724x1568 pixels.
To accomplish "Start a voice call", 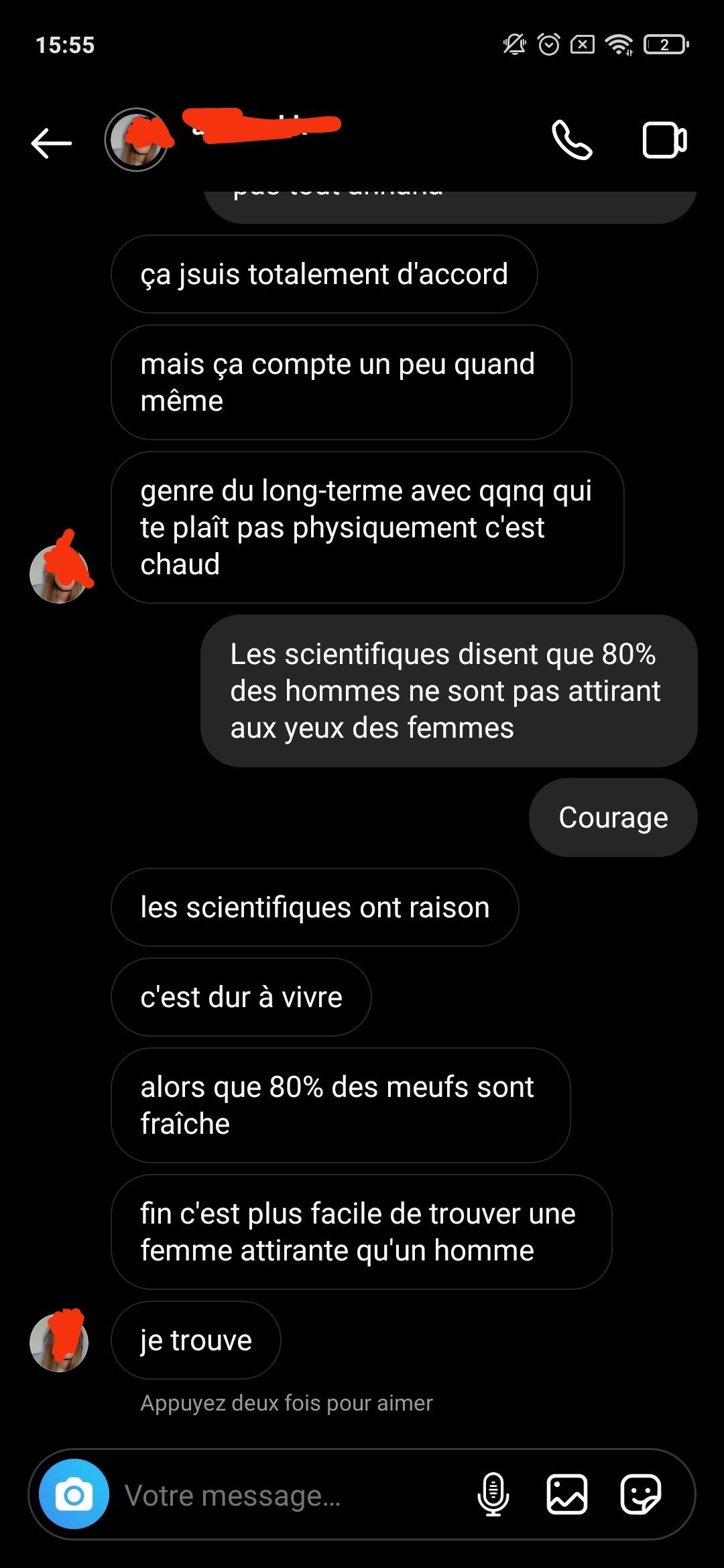I will click(572, 140).
